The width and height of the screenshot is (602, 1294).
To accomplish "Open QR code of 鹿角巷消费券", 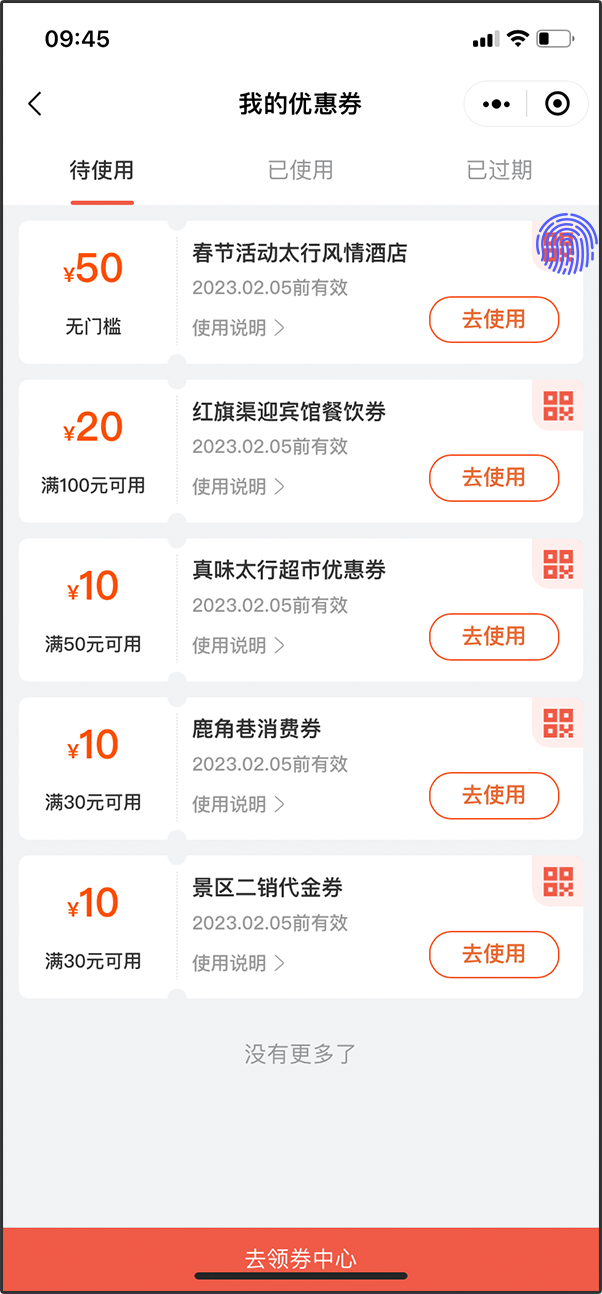I will pos(558,723).
